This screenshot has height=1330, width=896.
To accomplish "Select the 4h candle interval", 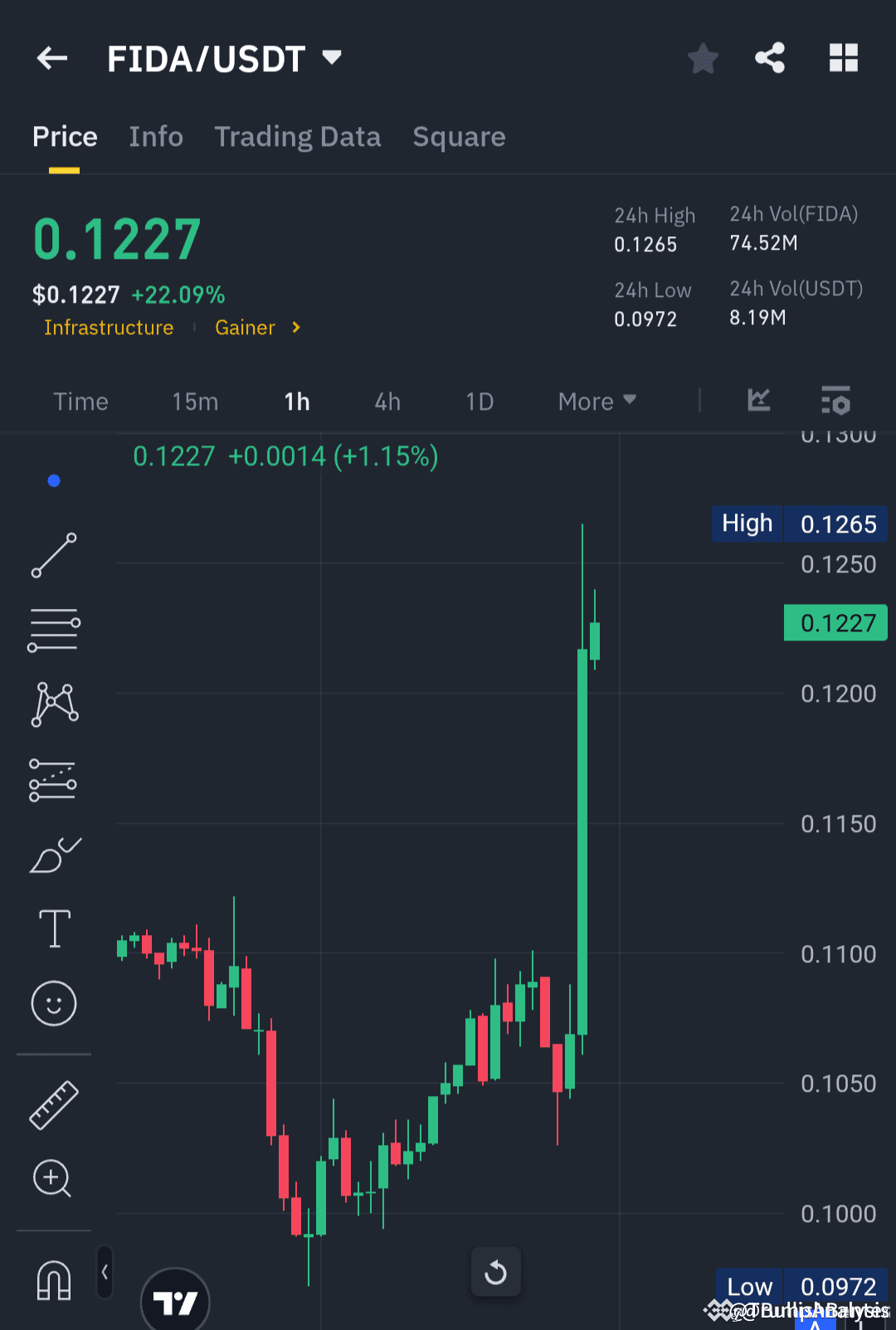I will point(387,401).
